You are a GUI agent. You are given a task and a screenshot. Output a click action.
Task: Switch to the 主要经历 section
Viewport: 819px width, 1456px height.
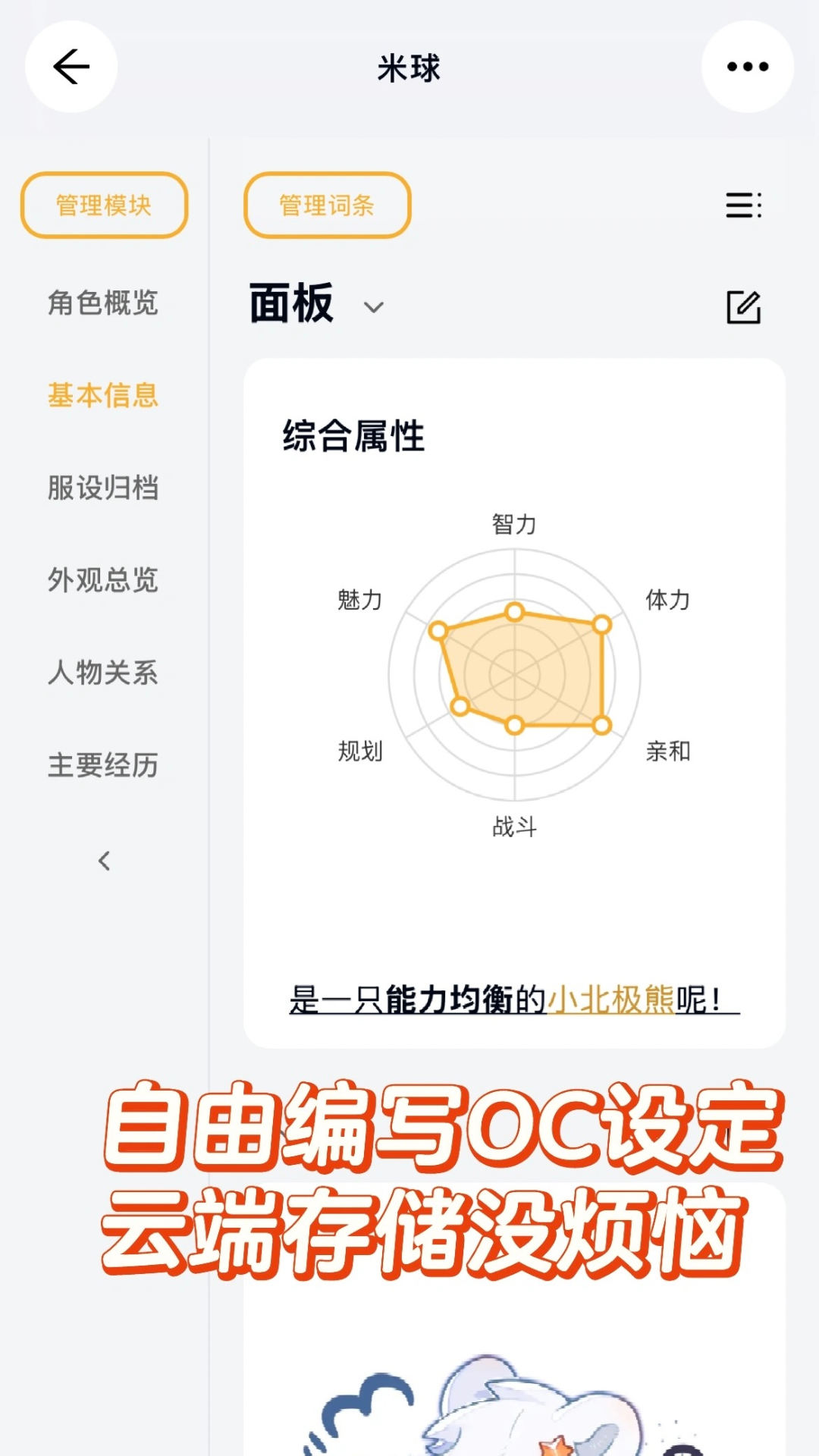(x=103, y=765)
